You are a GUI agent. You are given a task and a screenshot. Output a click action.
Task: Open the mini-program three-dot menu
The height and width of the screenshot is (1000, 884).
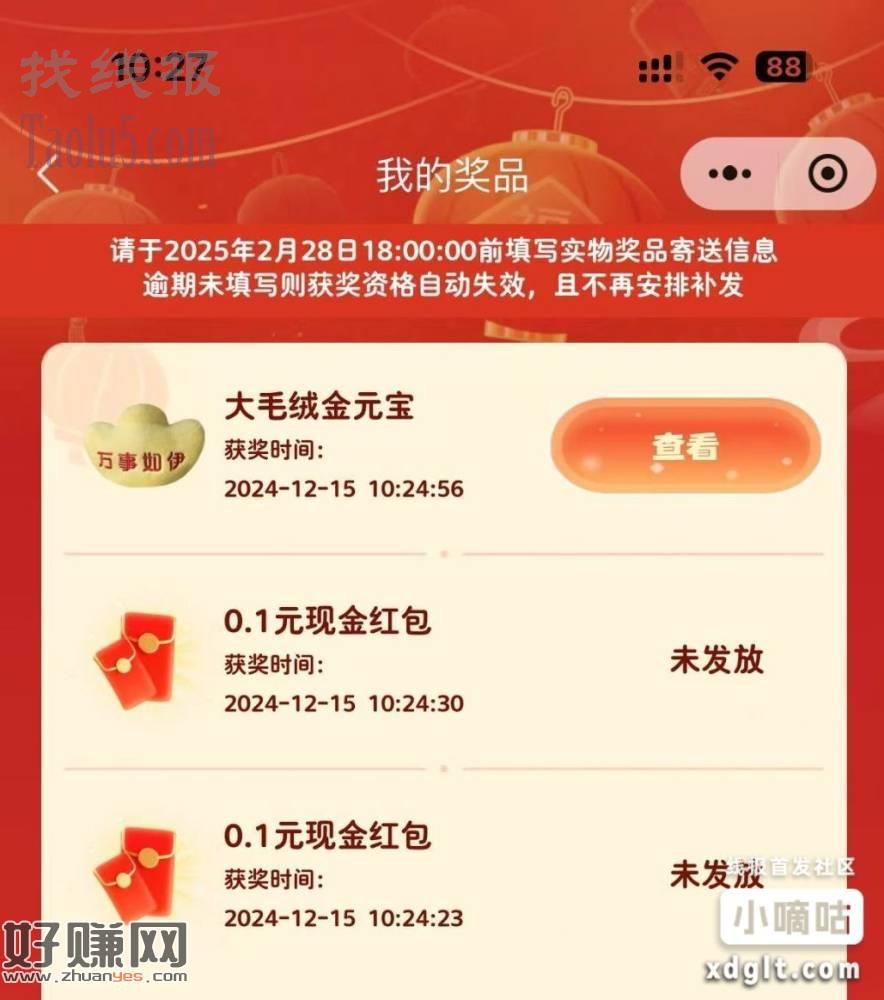pos(730,175)
